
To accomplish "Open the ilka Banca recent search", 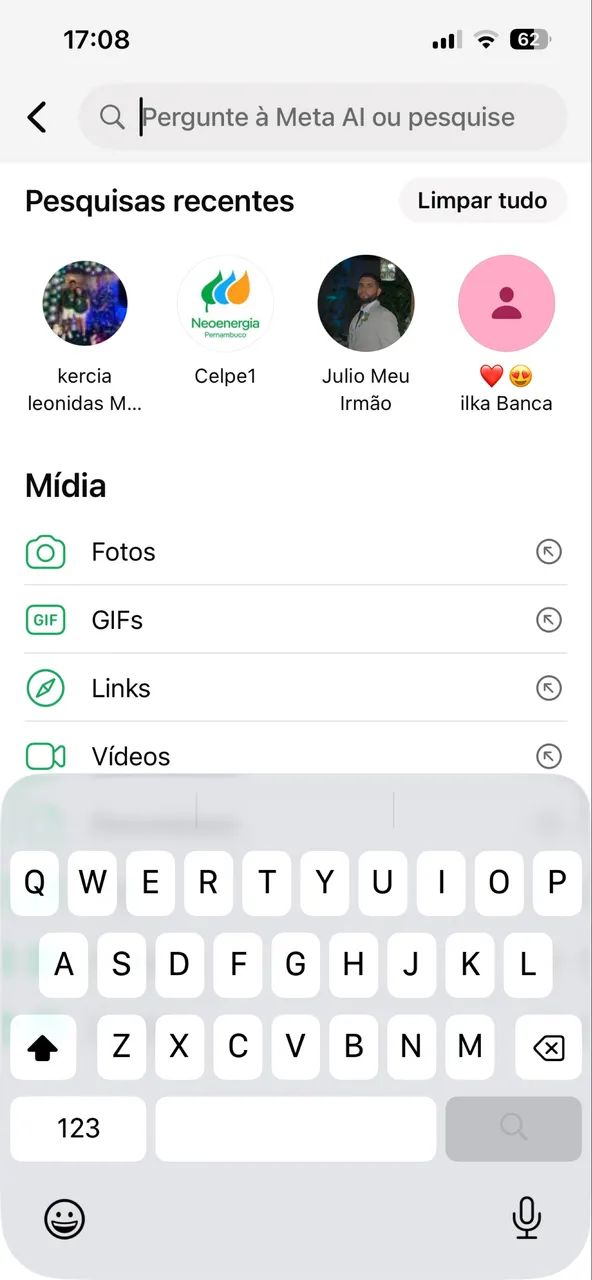I will [506, 336].
